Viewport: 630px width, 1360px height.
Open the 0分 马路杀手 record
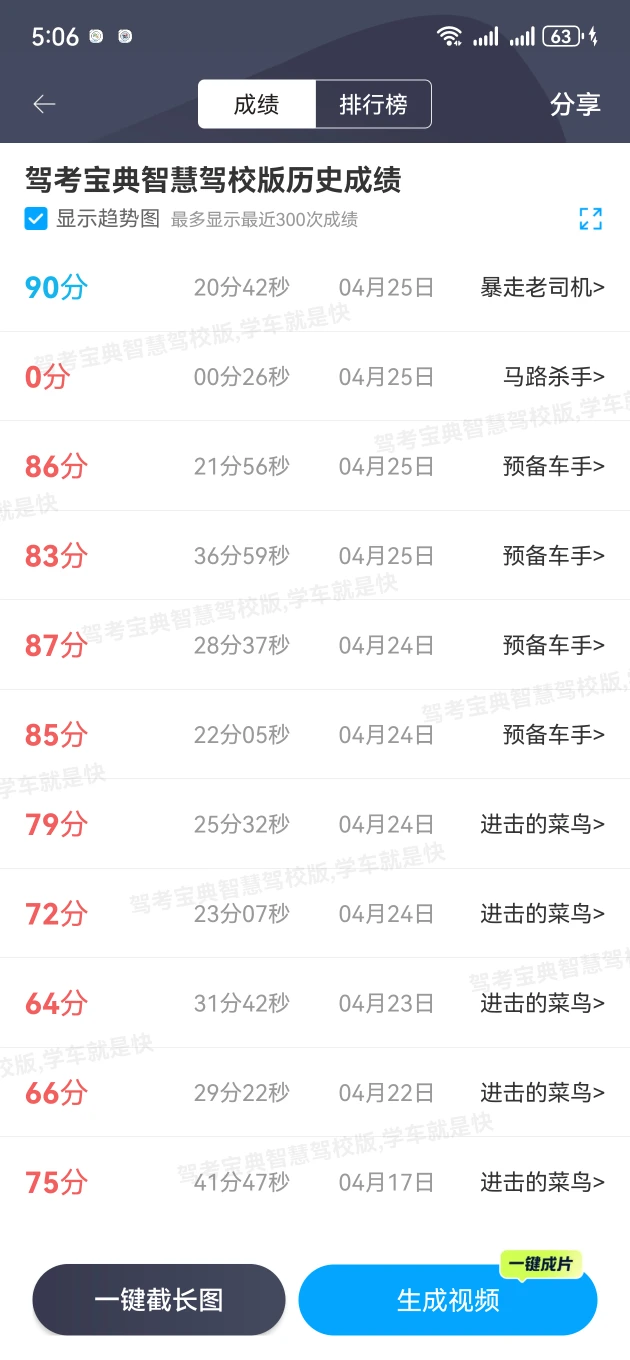[315, 377]
